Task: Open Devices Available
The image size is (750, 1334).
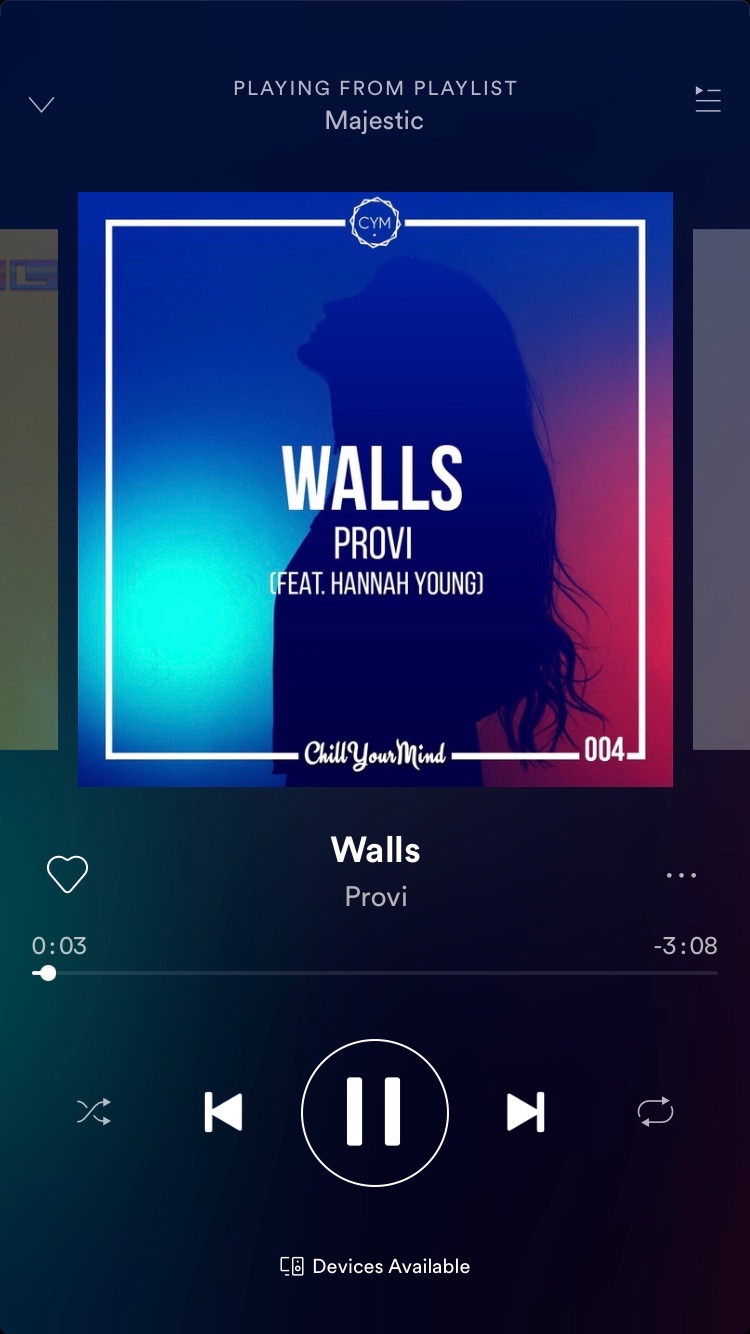Action: click(x=375, y=1266)
